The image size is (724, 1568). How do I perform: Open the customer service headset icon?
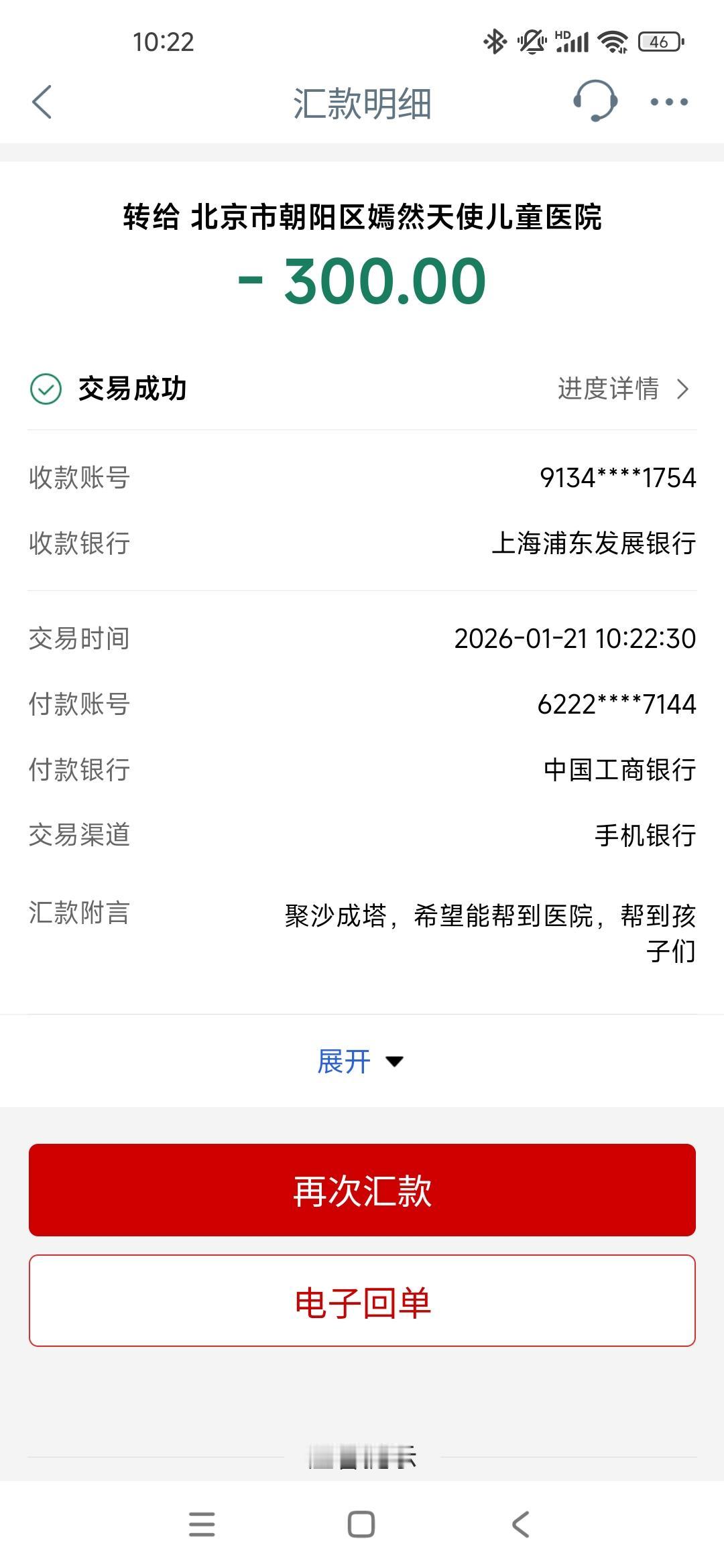[x=595, y=102]
